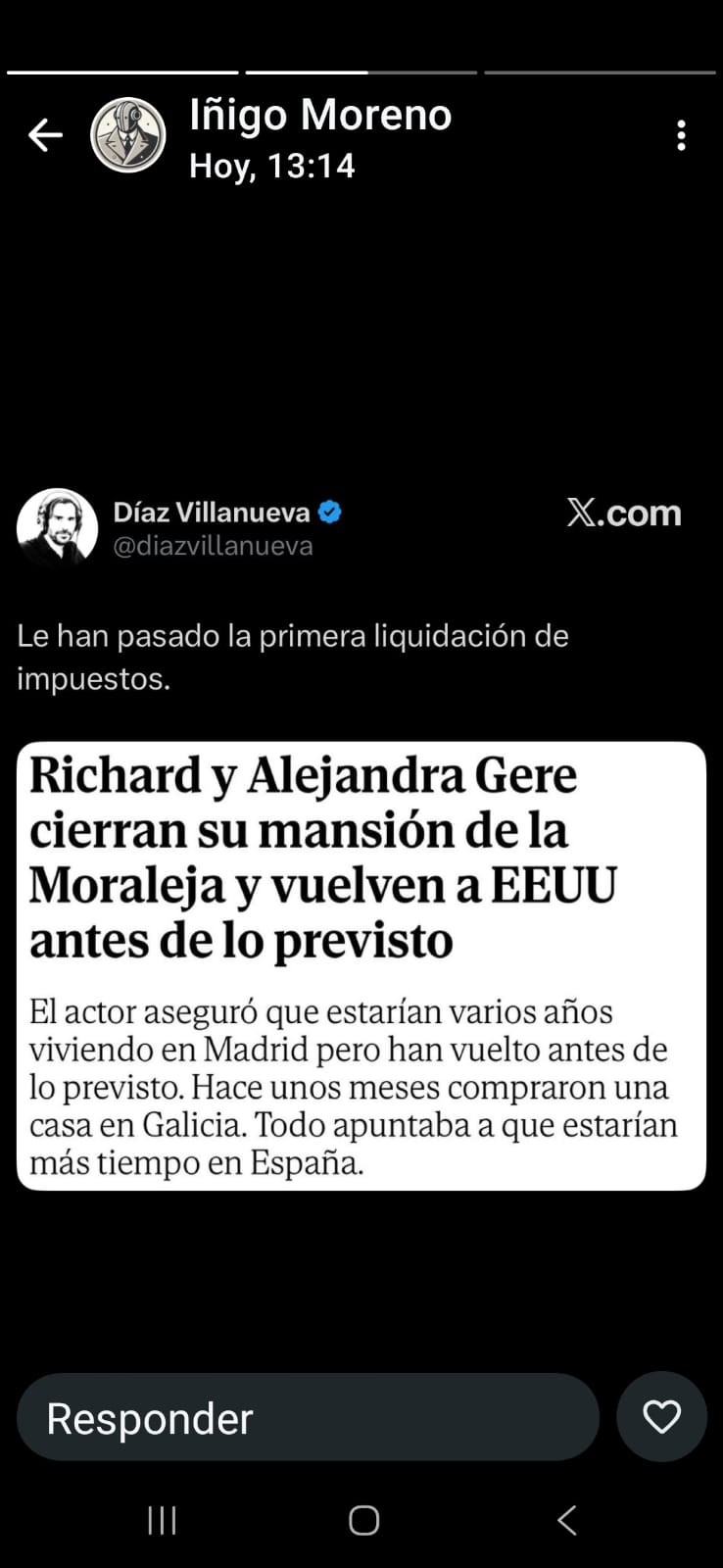Screen dimensions: 723x1568
Task: Open recent apps from navigation bar
Action: pos(162,1520)
